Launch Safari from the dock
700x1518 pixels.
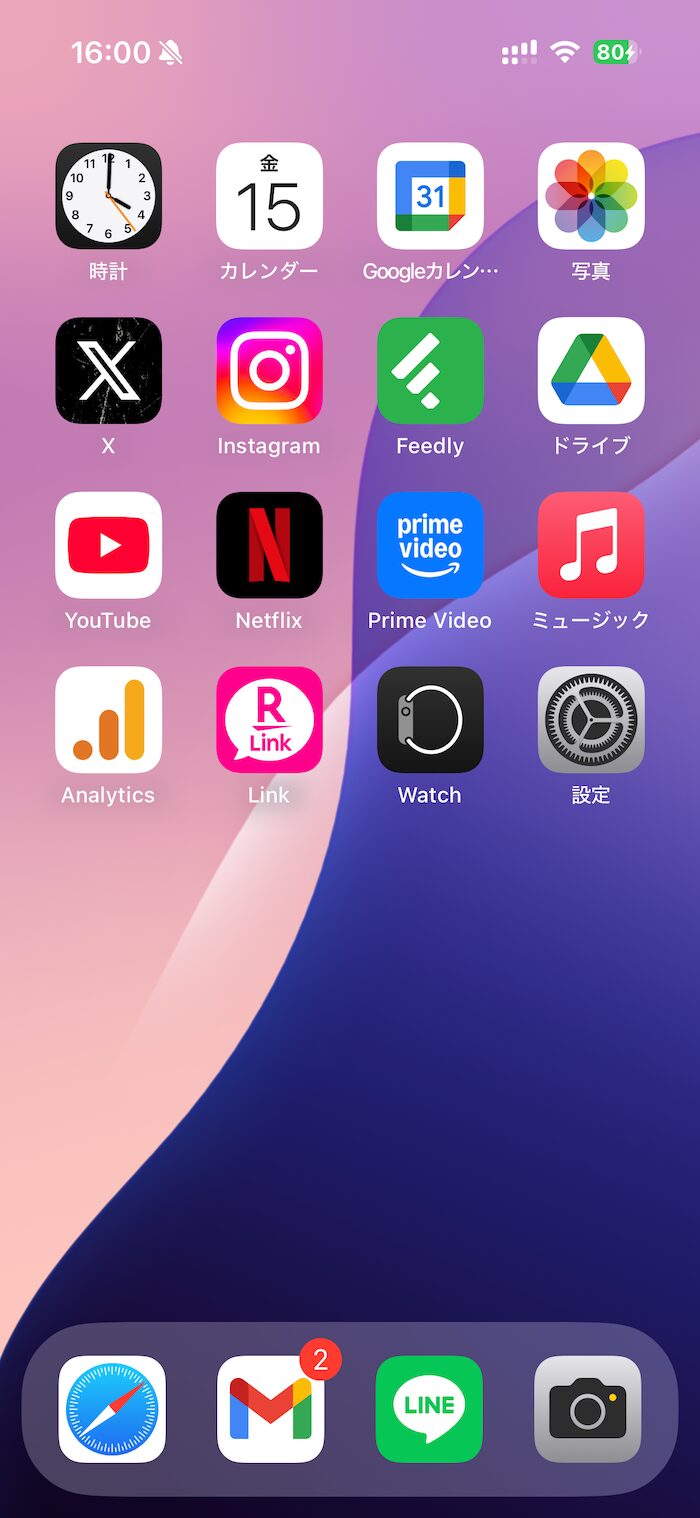click(112, 1409)
